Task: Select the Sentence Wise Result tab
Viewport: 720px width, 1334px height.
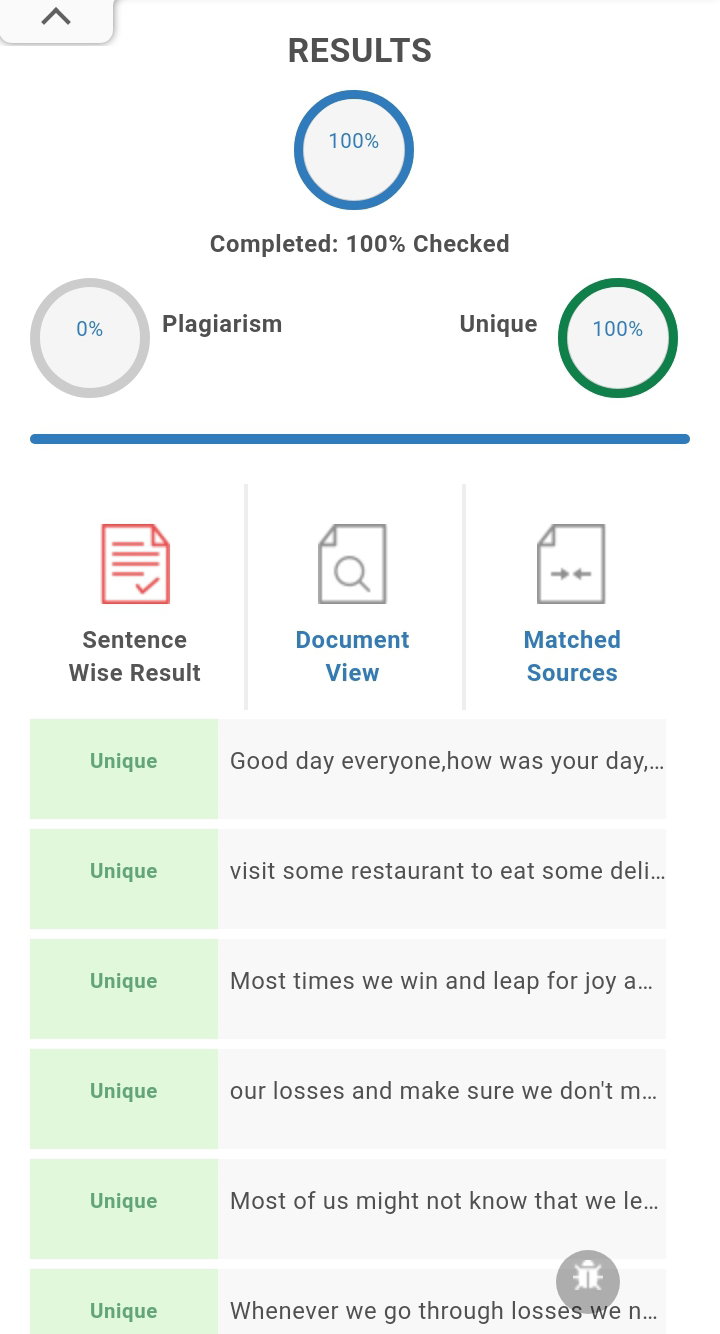Action: click(x=135, y=604)
